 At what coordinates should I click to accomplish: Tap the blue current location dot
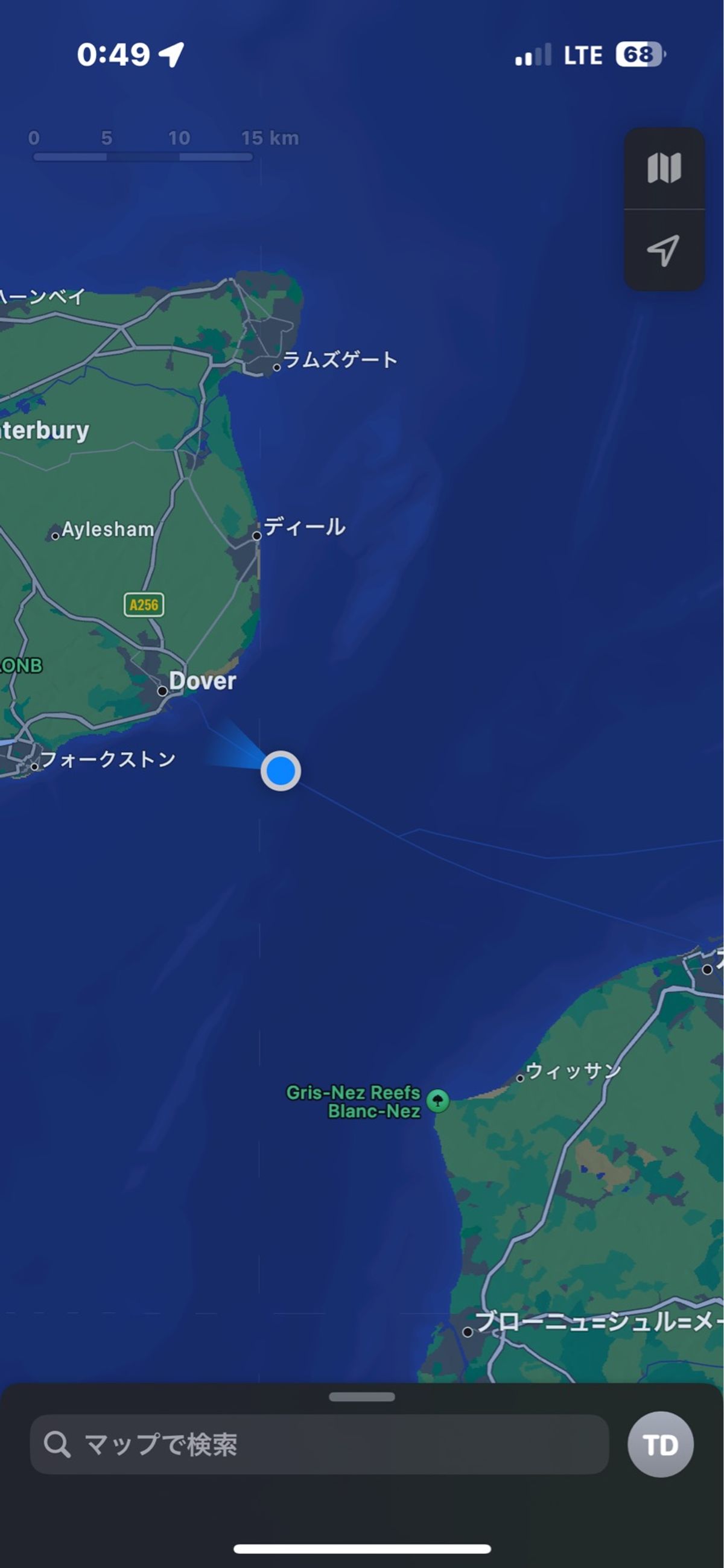click(x=281, y=770)
